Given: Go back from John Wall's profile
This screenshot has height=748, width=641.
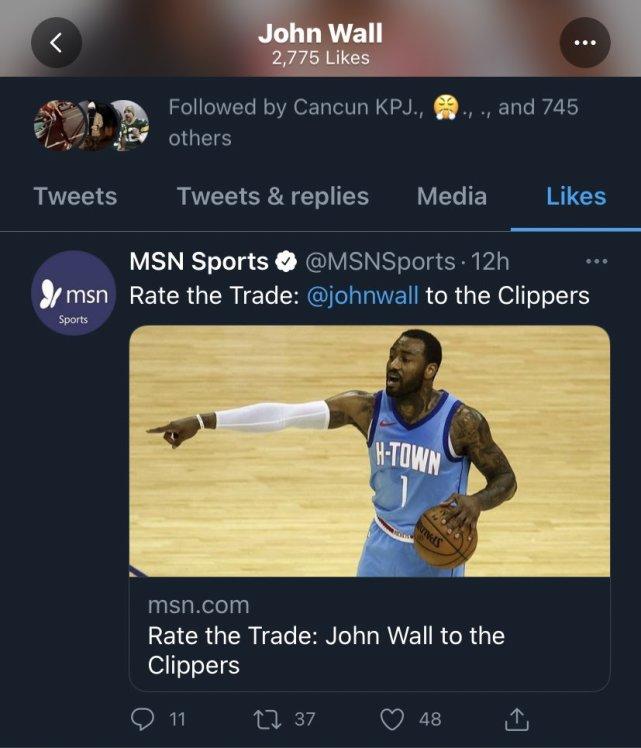Looking at the screenshot, I should point(56,43).
